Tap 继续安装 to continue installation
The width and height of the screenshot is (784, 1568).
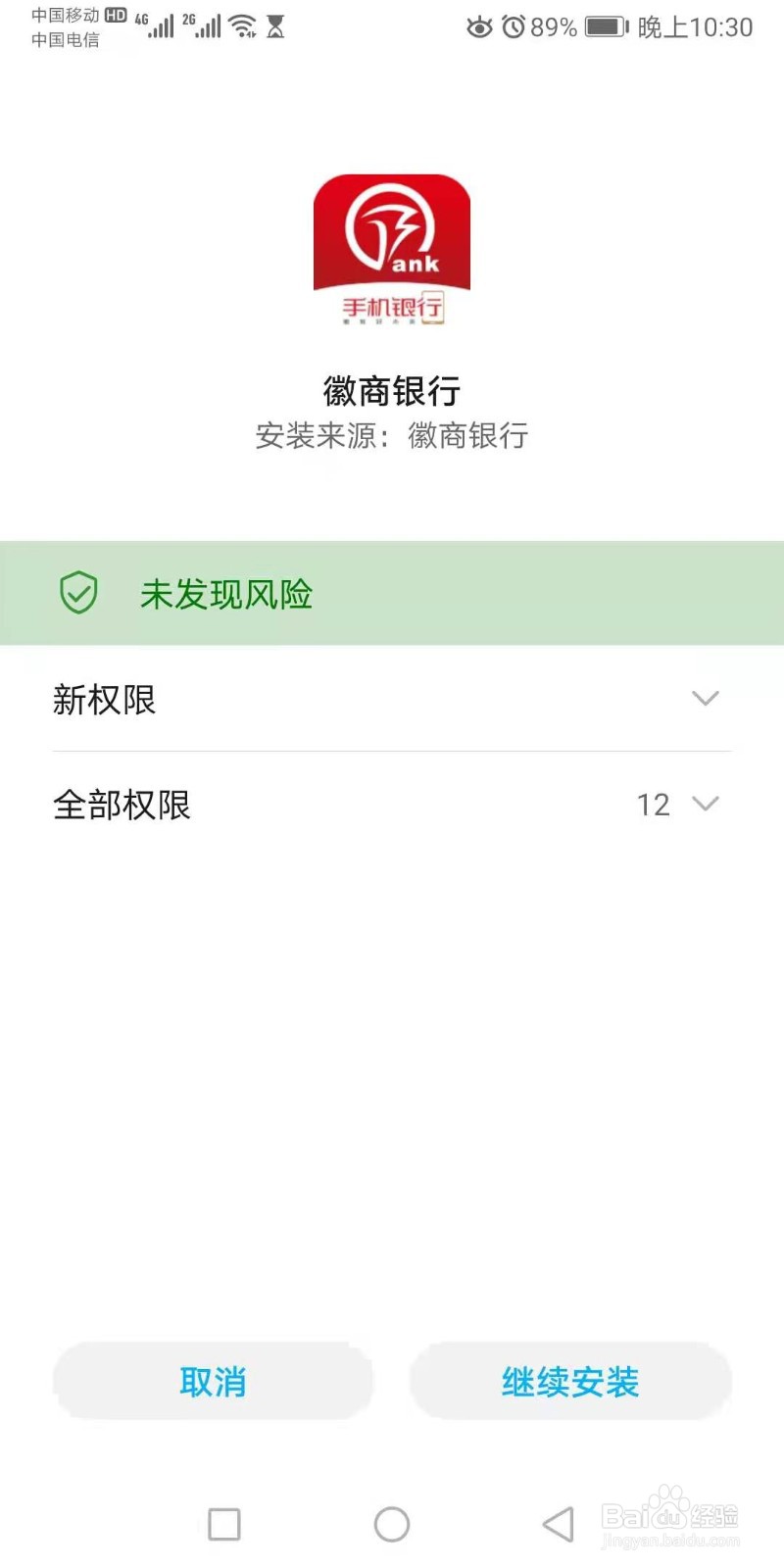pyautogui.click(x=569, y=1382)
